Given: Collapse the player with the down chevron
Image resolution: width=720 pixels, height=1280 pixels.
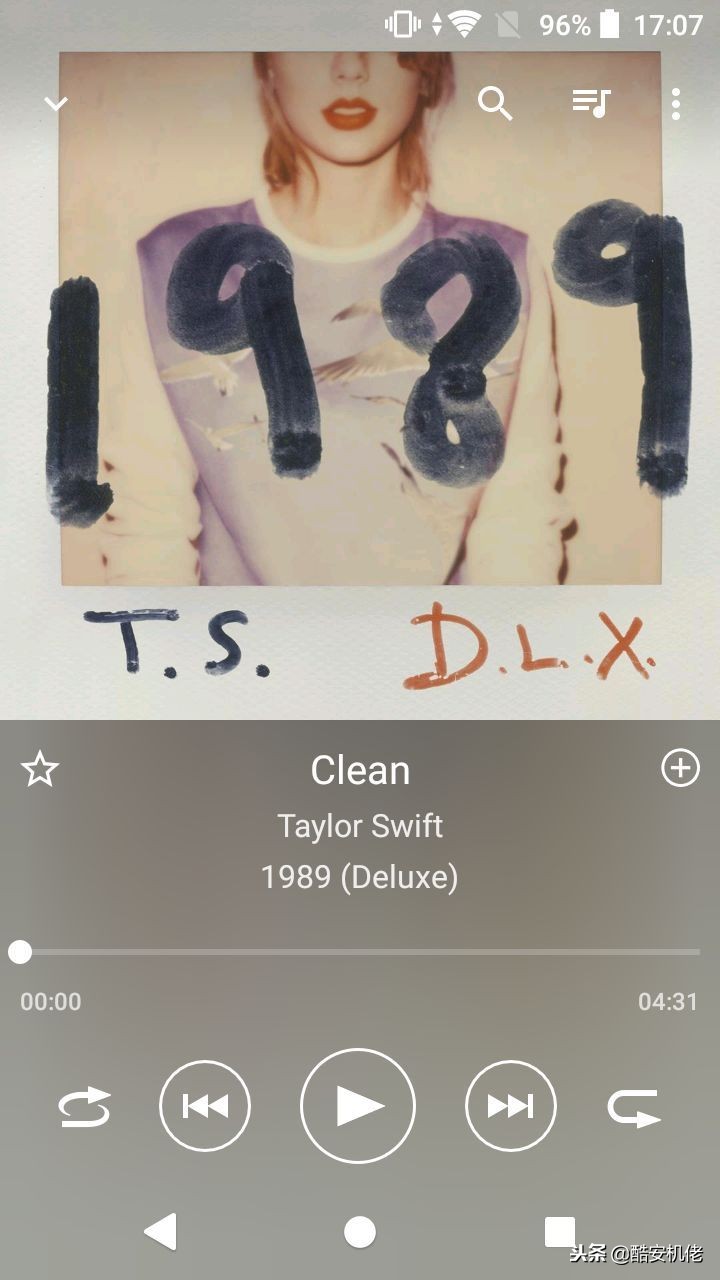Looking at the screenshot, I should point(56,103).
